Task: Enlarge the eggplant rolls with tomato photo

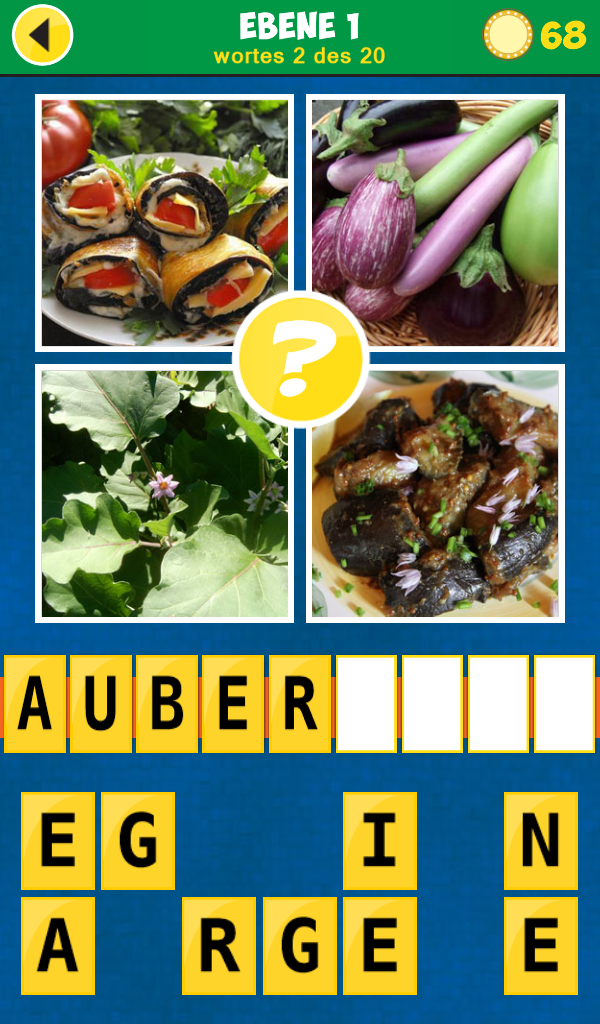Action: [x=164, y=222]
